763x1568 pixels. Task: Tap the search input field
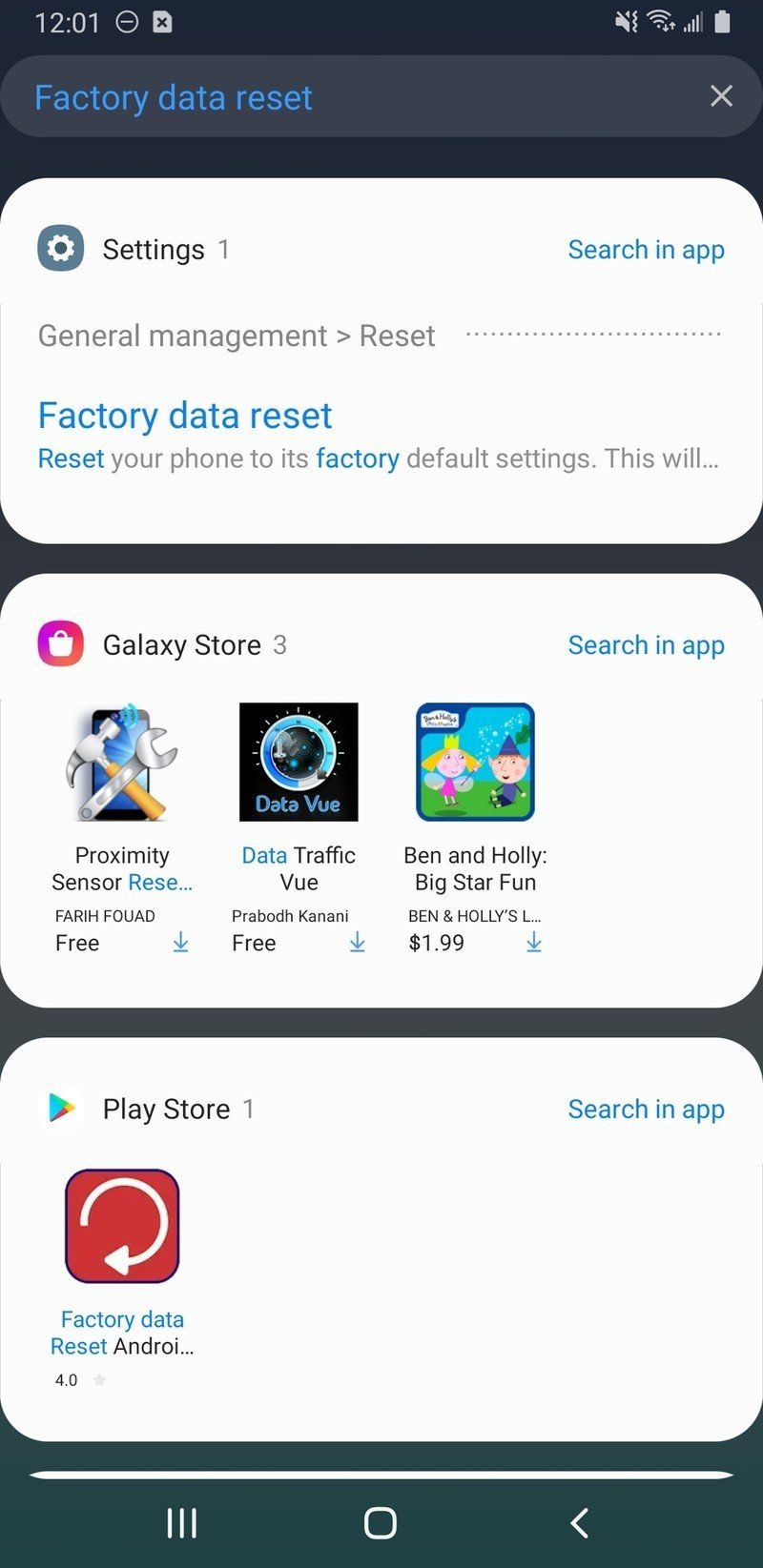pos(334,96)
